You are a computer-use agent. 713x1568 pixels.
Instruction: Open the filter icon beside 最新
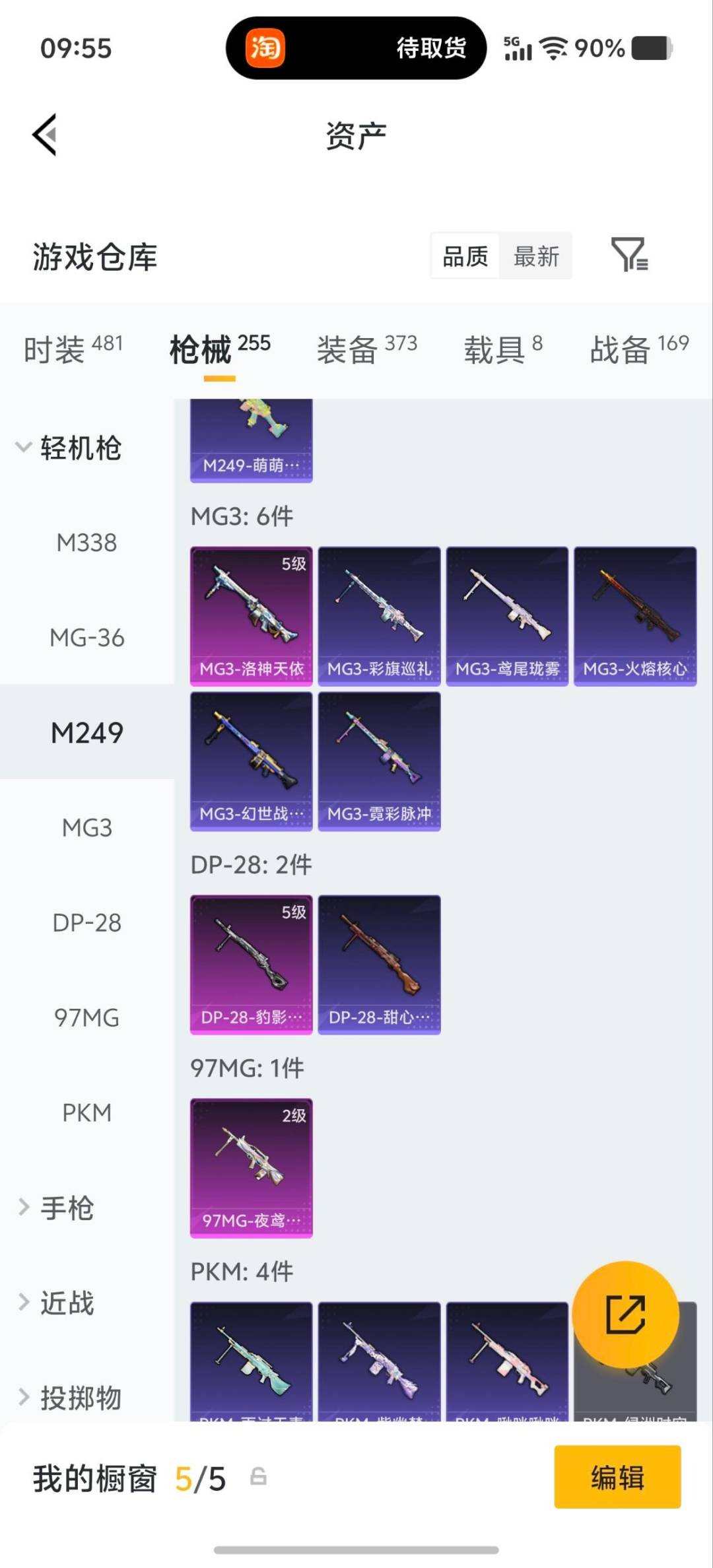(630, 255)
